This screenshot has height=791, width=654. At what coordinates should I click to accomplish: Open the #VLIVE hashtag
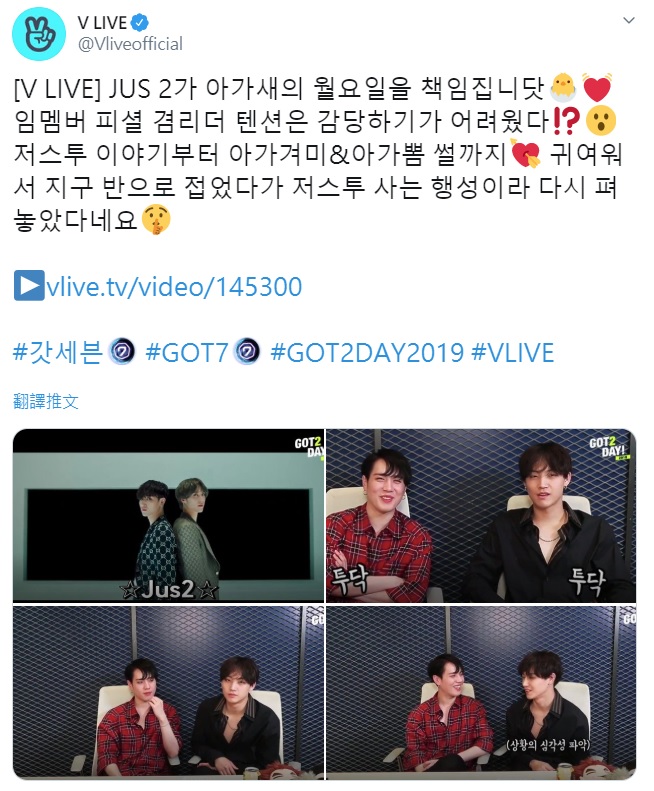click(513, 353)
